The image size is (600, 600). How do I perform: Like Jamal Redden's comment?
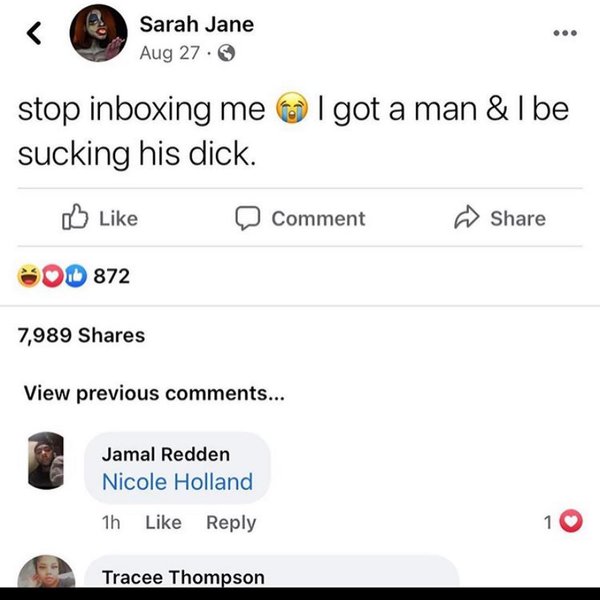click(x=163, y=522)
